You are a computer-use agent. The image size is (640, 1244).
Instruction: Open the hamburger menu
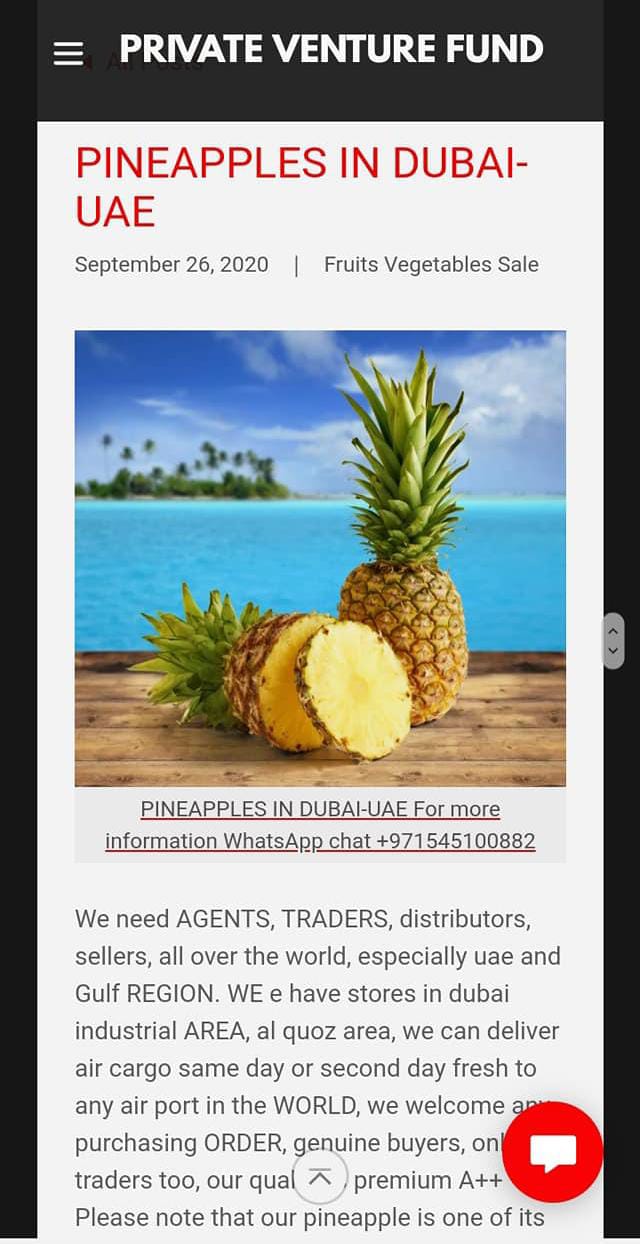click(68, 54)
